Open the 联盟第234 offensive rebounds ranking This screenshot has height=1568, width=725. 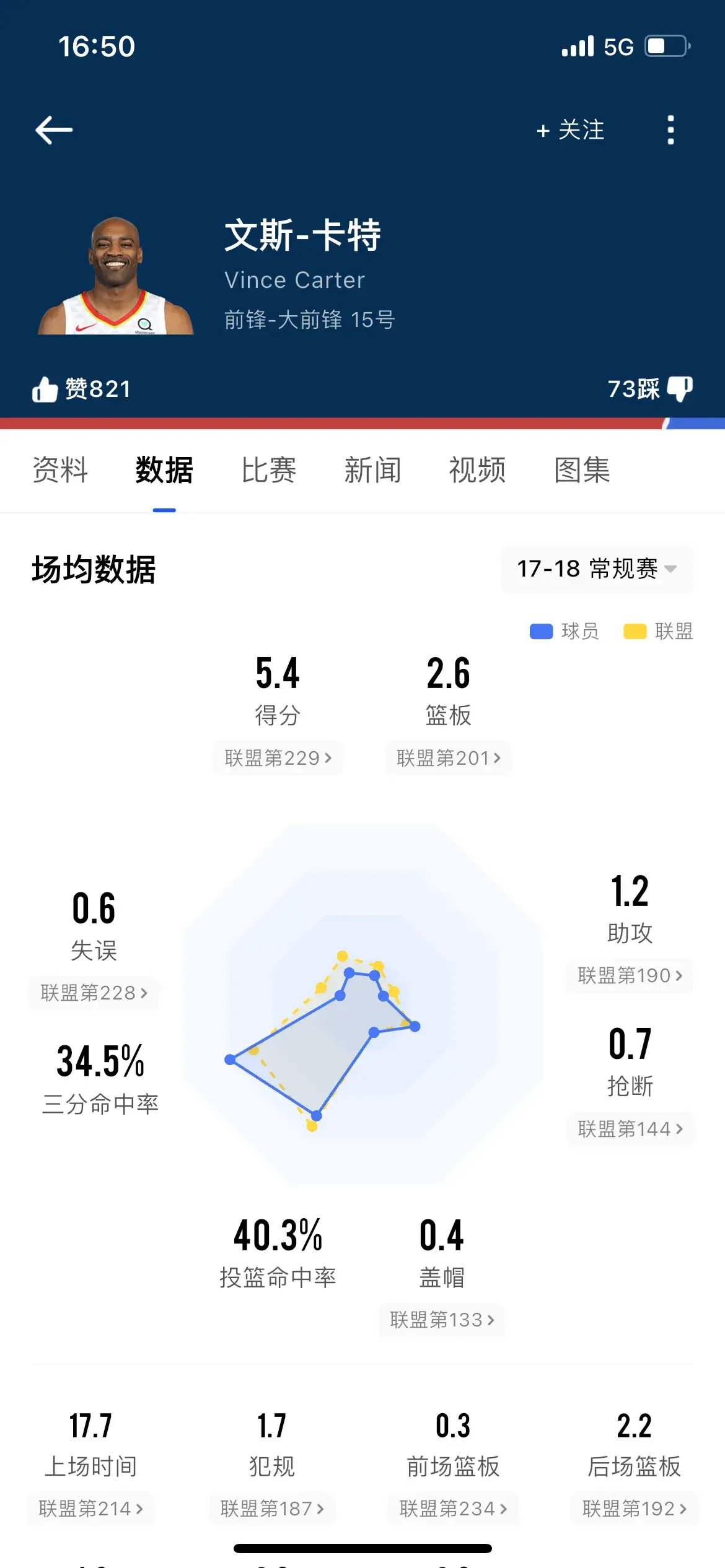coord(453,1508)
